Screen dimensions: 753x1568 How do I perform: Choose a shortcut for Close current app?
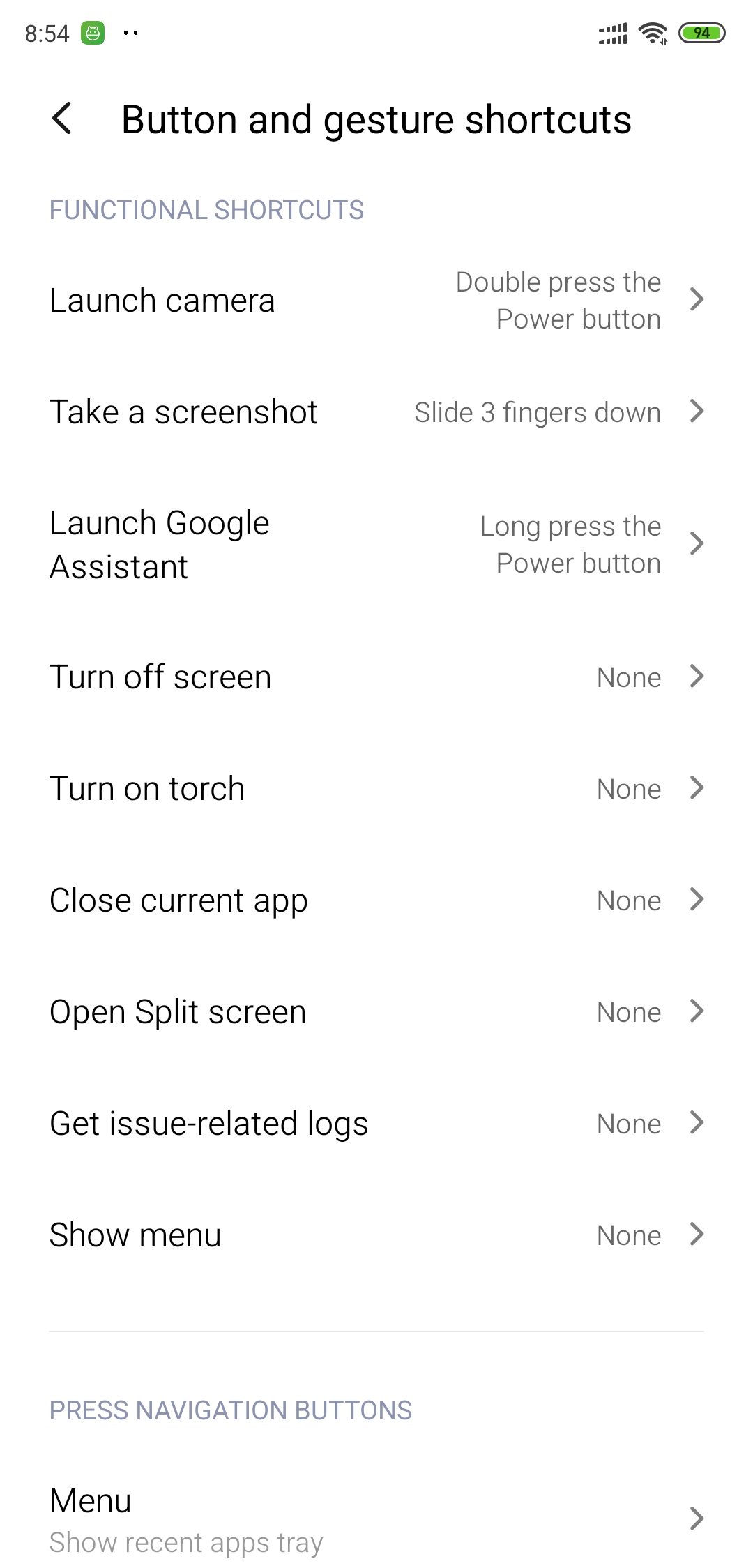coord(376,900)
